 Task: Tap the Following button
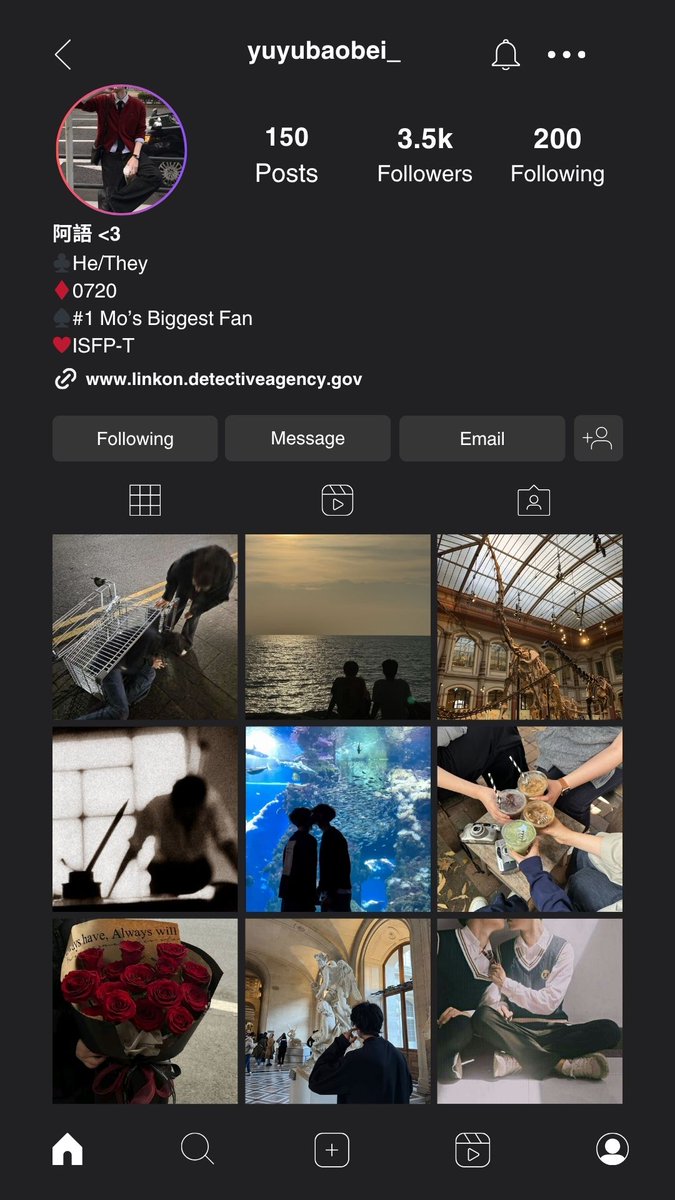coord(135,438)
